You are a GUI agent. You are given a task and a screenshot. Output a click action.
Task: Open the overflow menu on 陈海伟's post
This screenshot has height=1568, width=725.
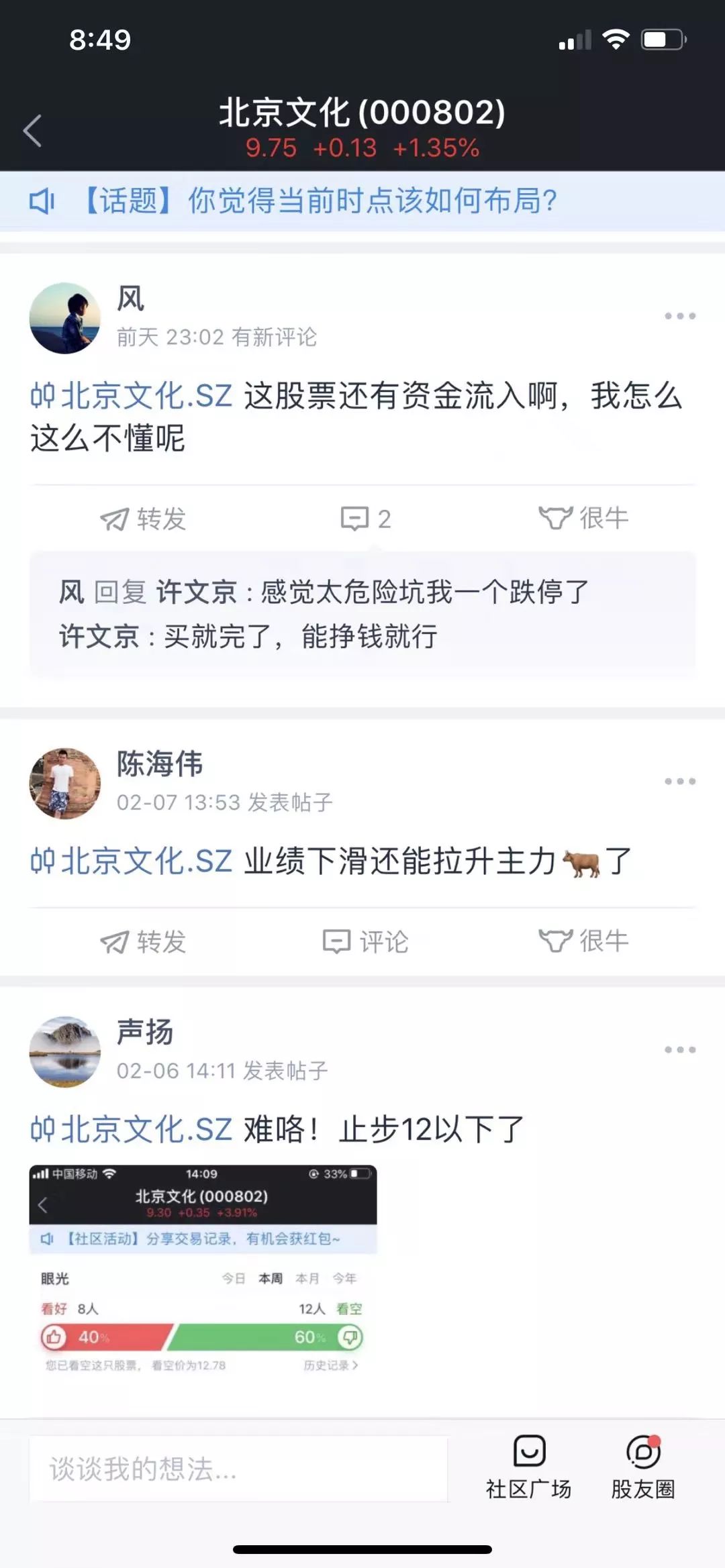(679, 782)
